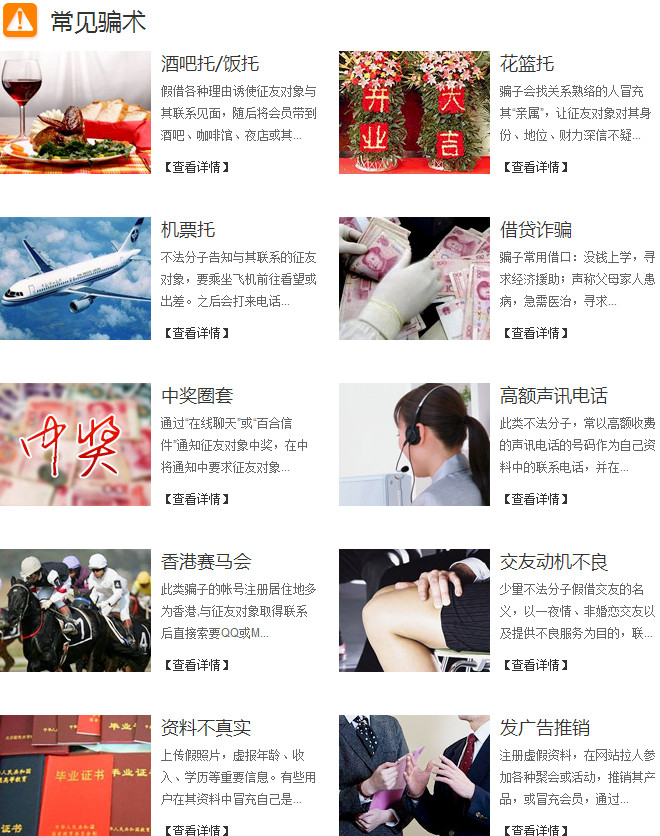Tap the headset operator image for 高额声讯电话
660x836 pixels.
414,444
